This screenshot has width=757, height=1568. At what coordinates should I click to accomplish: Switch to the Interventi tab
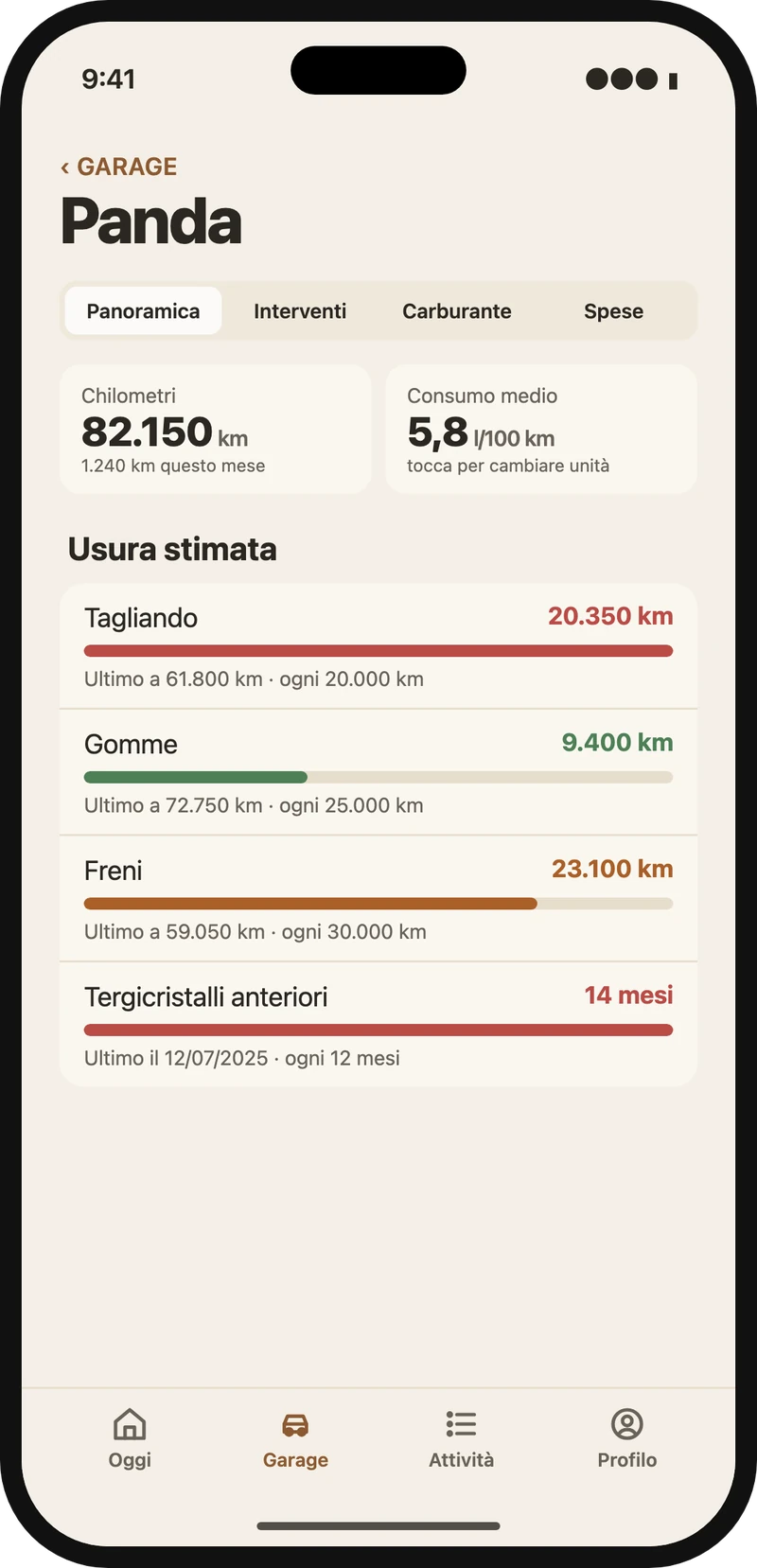[300, 311]
